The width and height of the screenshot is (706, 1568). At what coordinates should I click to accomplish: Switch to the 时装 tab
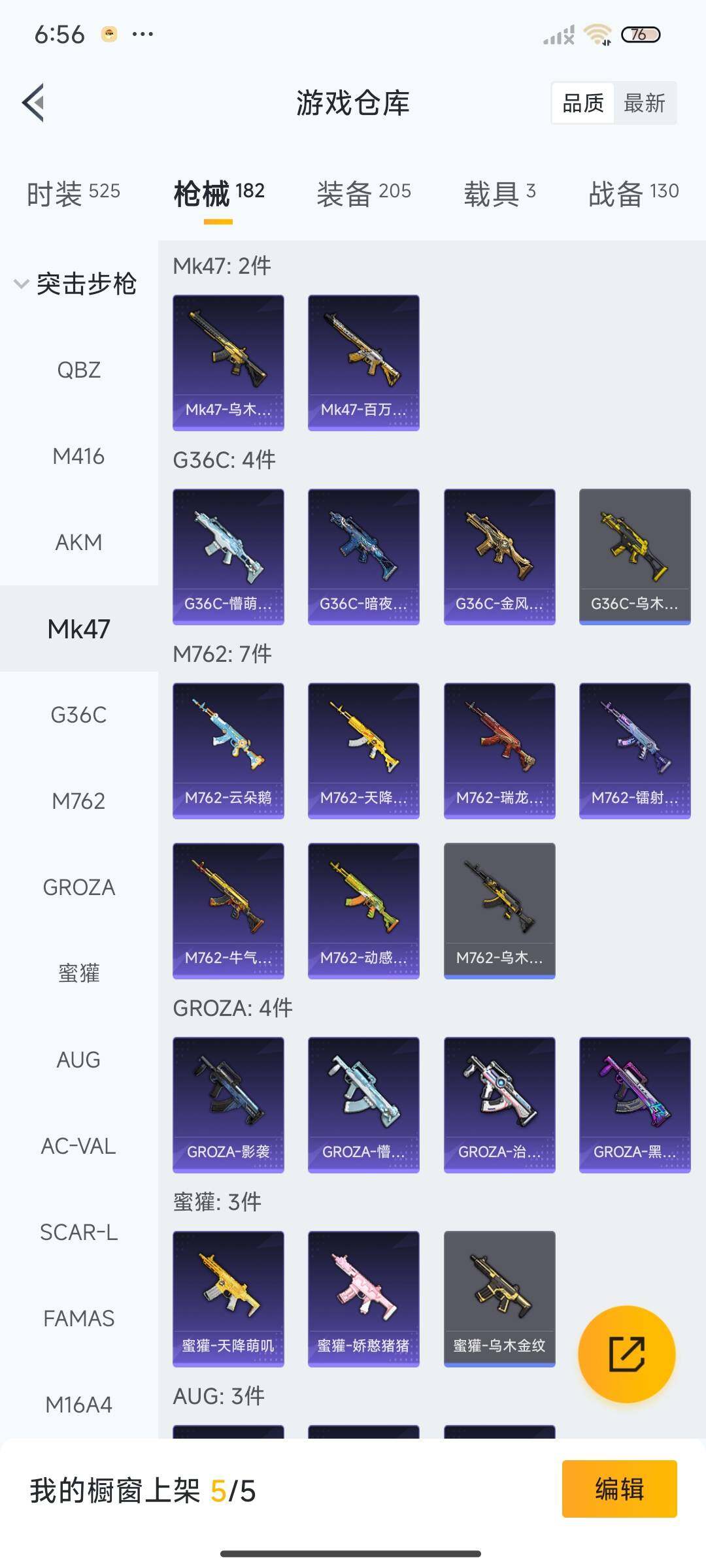click(x=73, y=193)
